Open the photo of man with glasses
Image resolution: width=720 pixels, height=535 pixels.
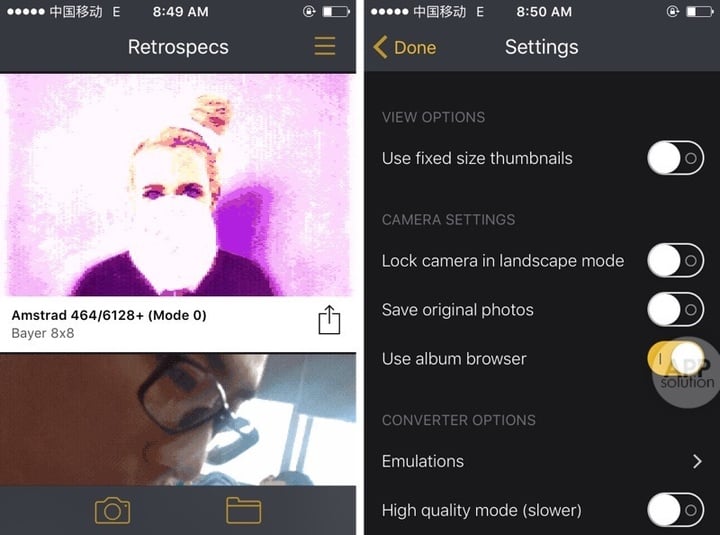coord(178,420)
